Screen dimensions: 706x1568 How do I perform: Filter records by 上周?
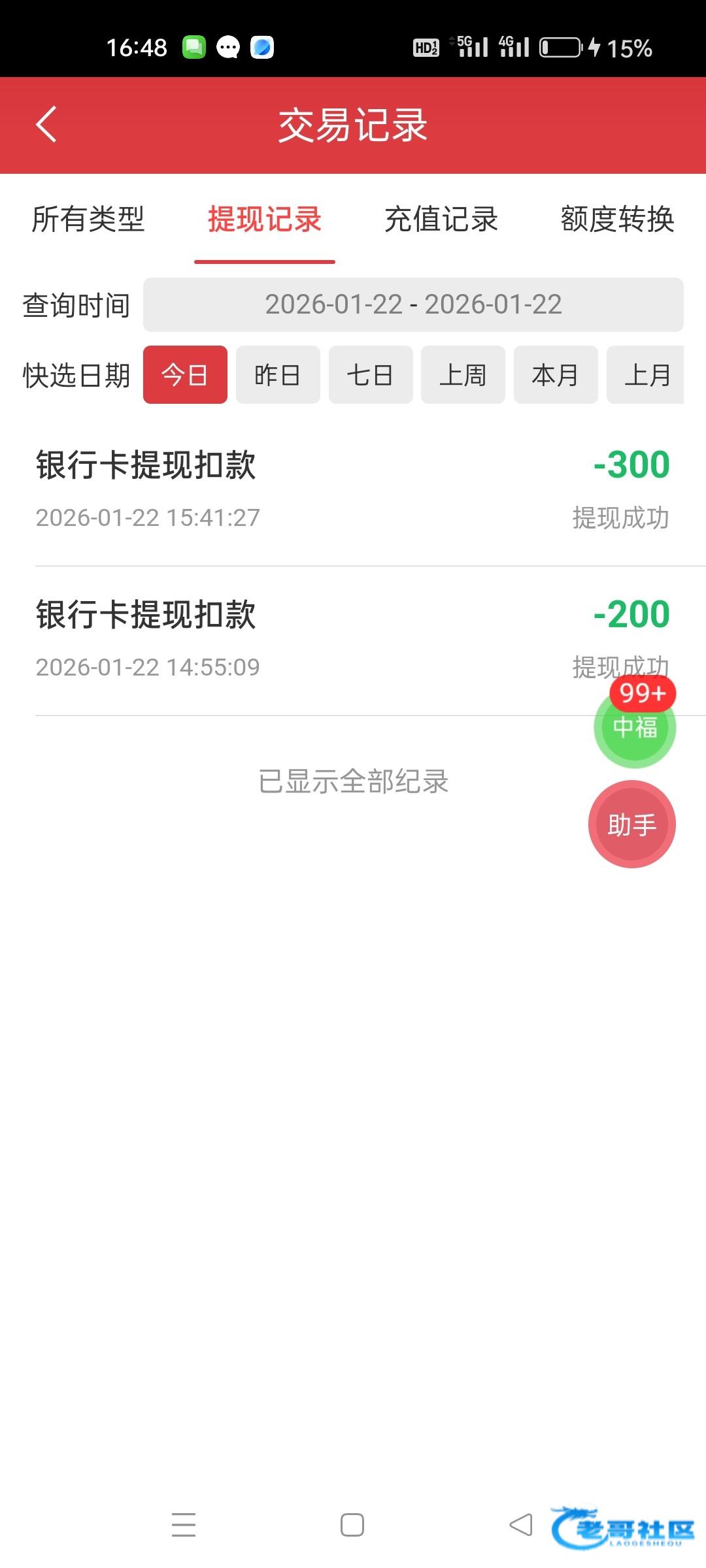click(463, 375)
